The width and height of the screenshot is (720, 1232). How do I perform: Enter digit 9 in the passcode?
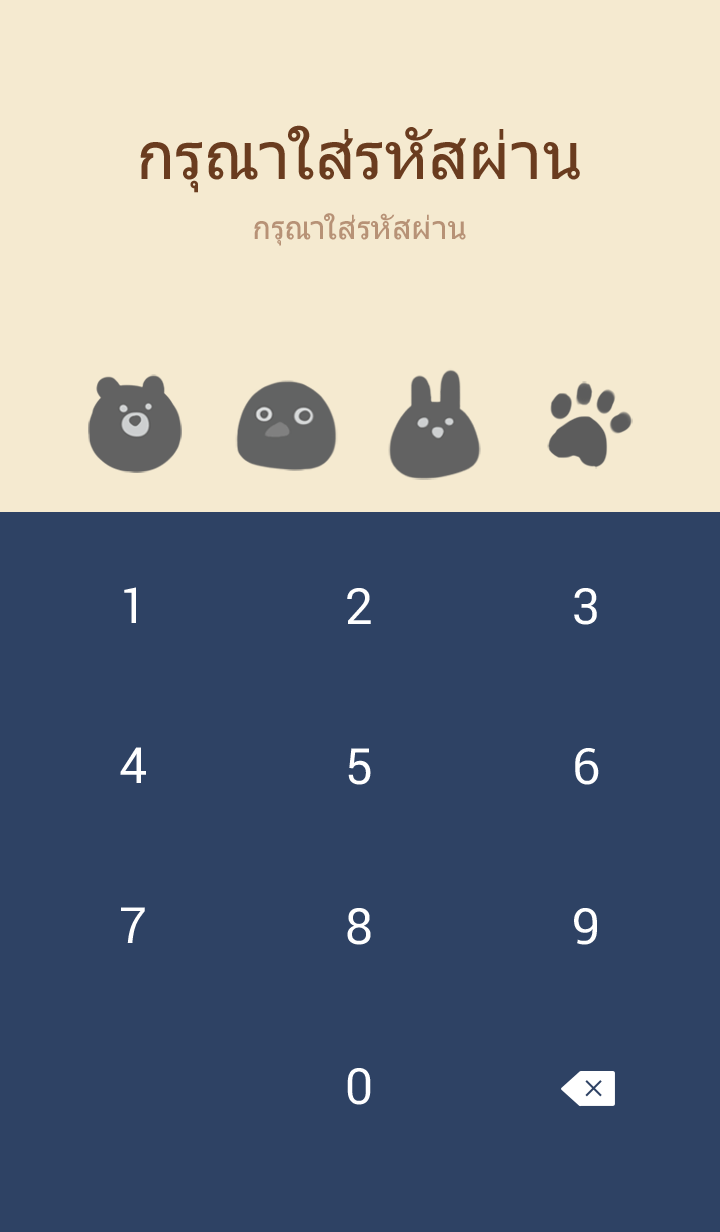point(586,927)
